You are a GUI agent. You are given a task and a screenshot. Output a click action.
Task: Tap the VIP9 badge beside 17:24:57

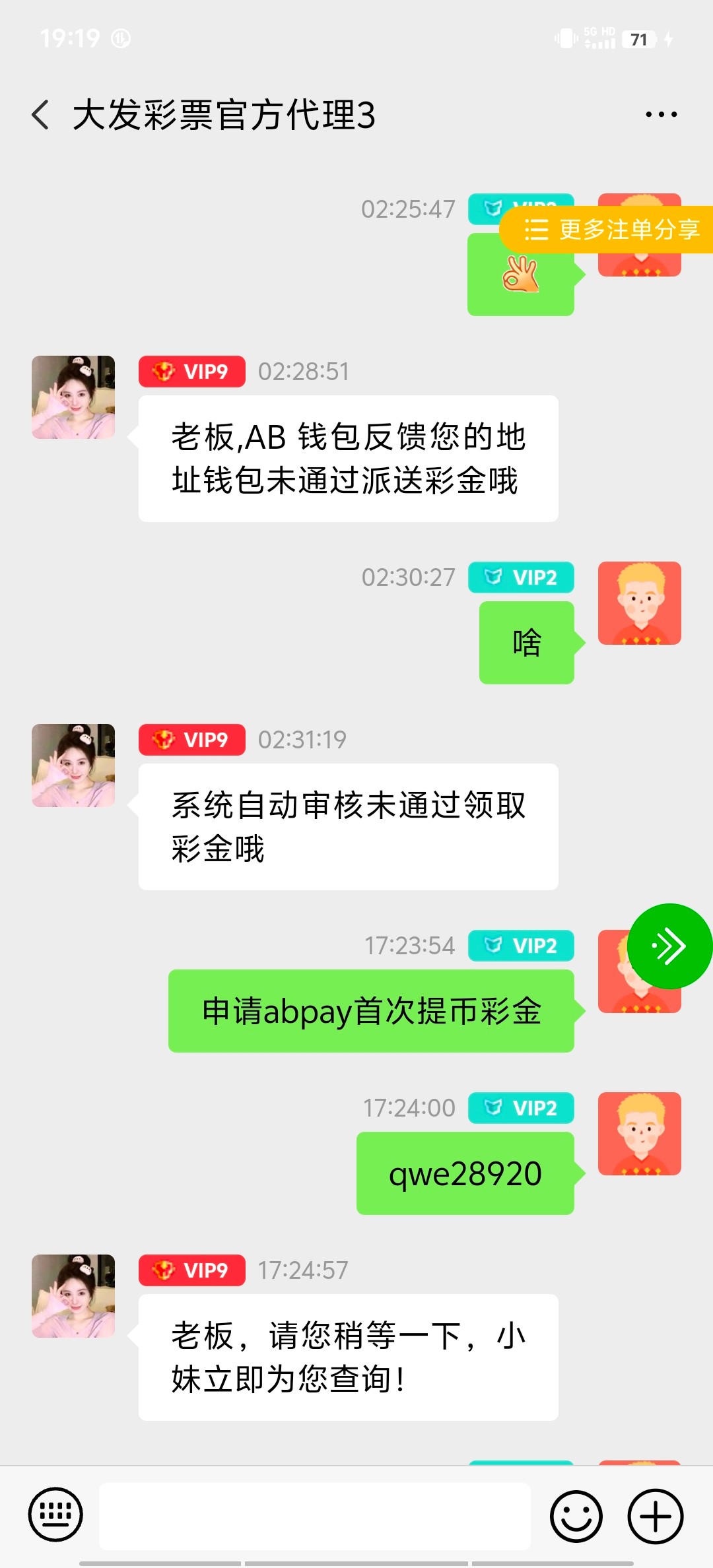coord(191,1269)
